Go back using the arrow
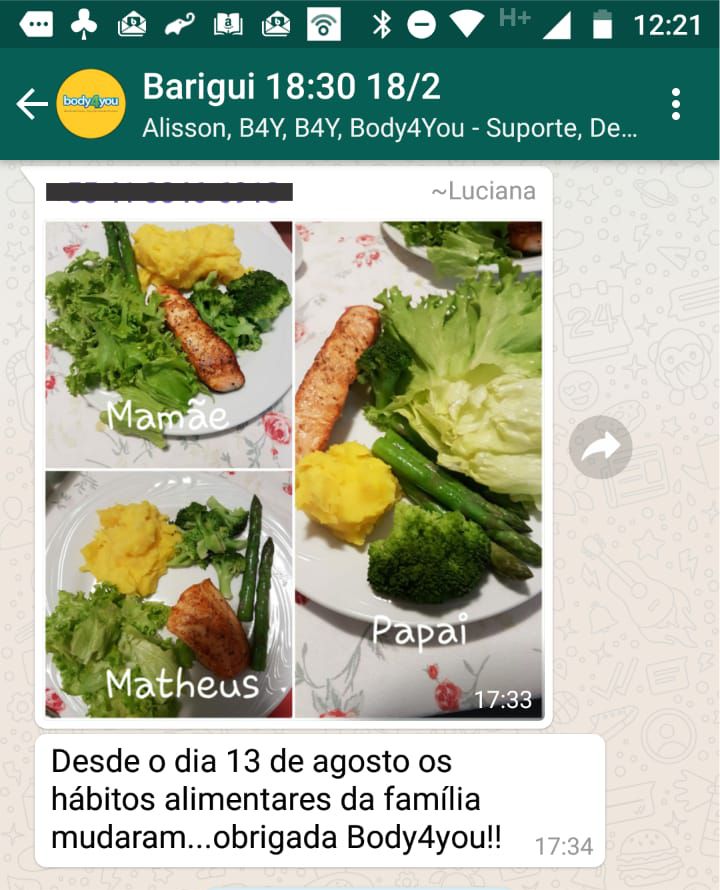720x890 pixels. (x=31, y=104)
